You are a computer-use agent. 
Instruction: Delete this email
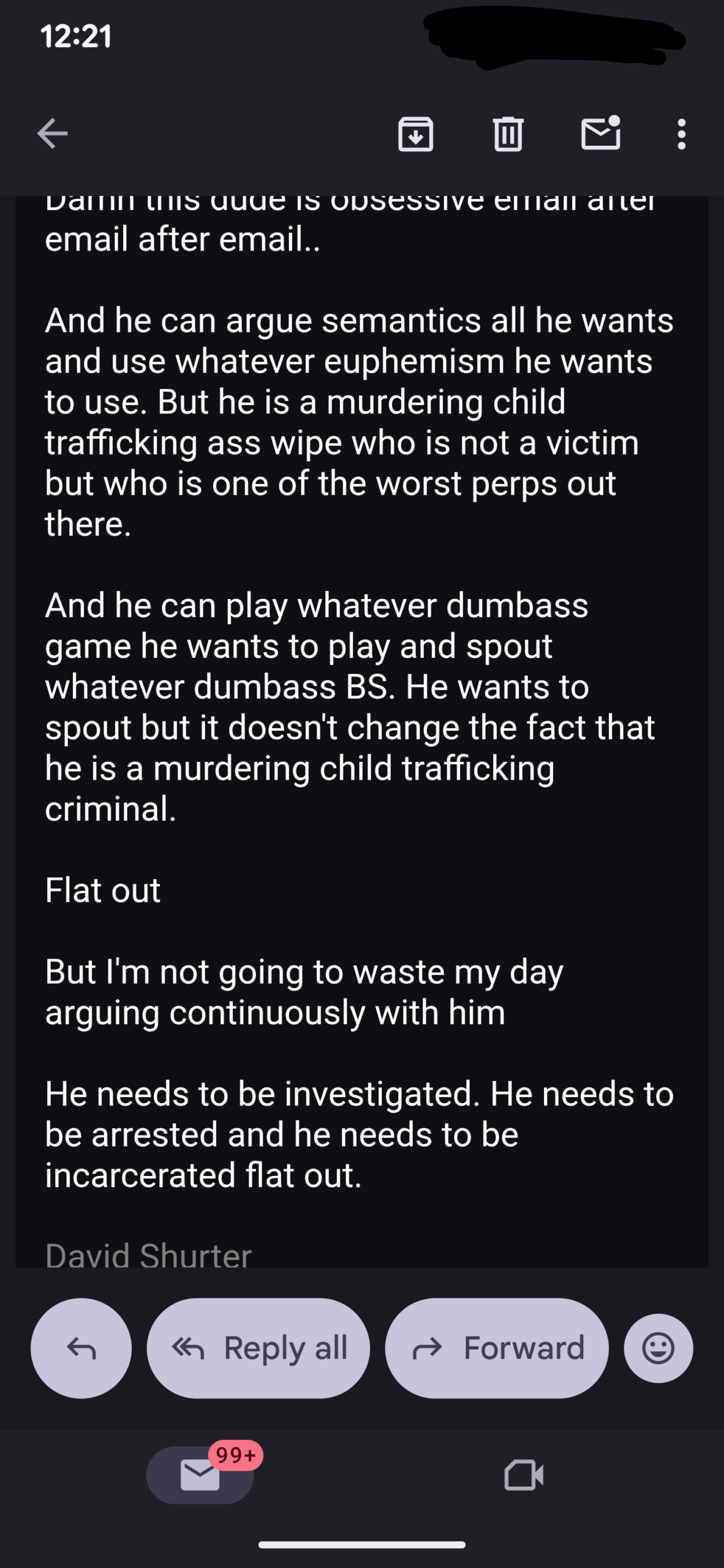pyautogui.click(x=508, y=134)
